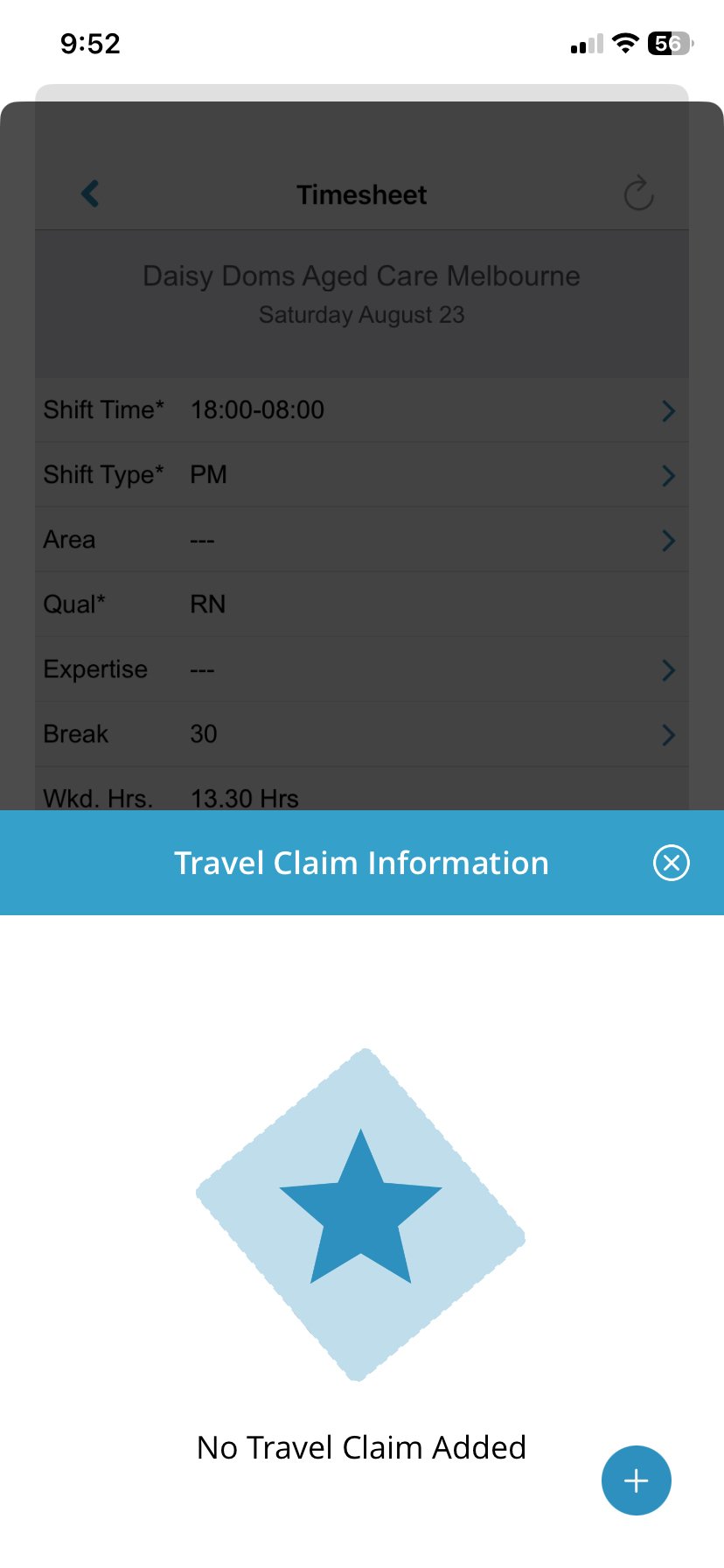Change the Shift Type PM row
724x1568 pixels.
pyautogui.click(x=361, y=475)
